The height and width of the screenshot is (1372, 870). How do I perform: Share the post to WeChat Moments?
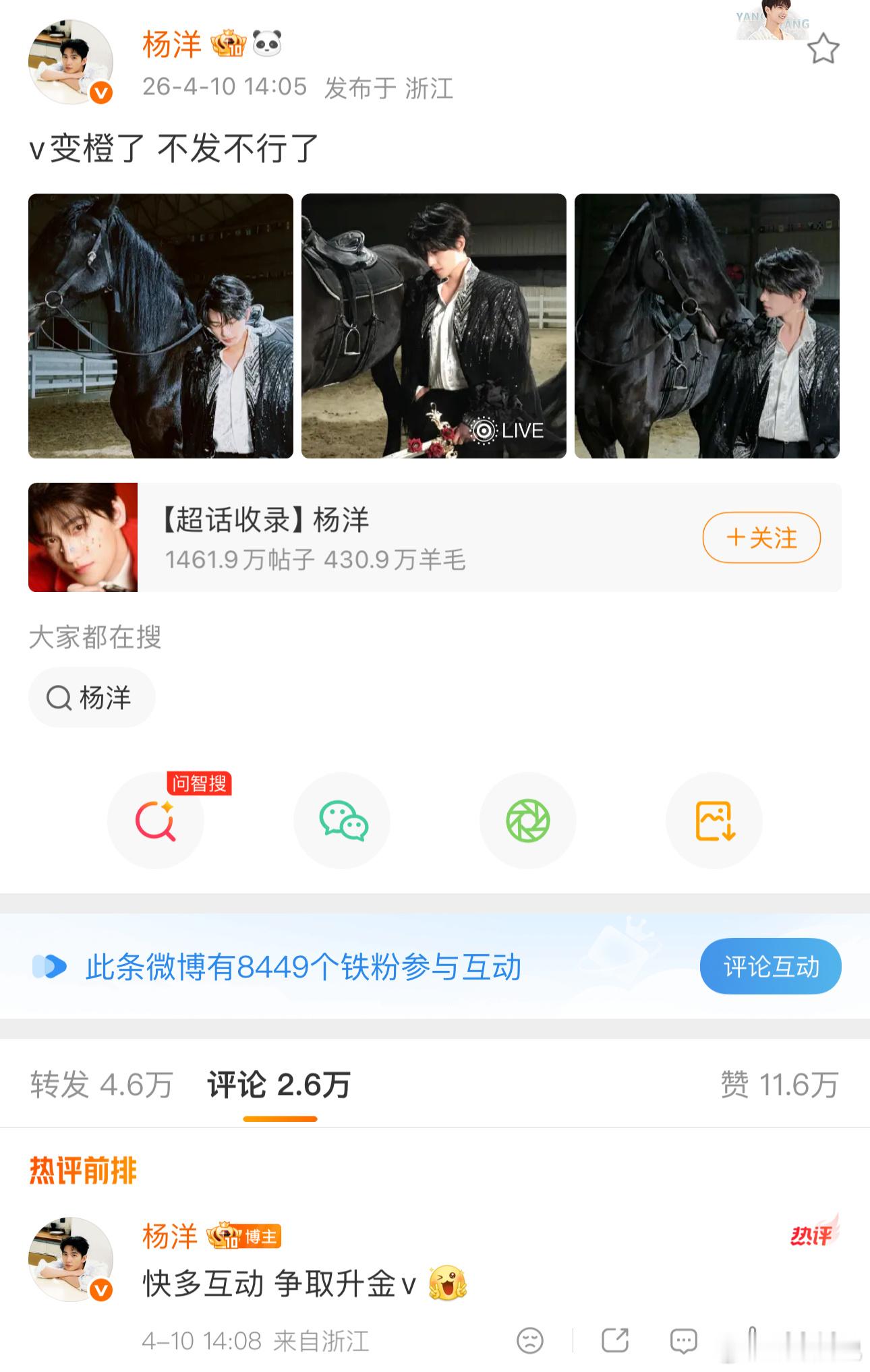pos(527,820)
